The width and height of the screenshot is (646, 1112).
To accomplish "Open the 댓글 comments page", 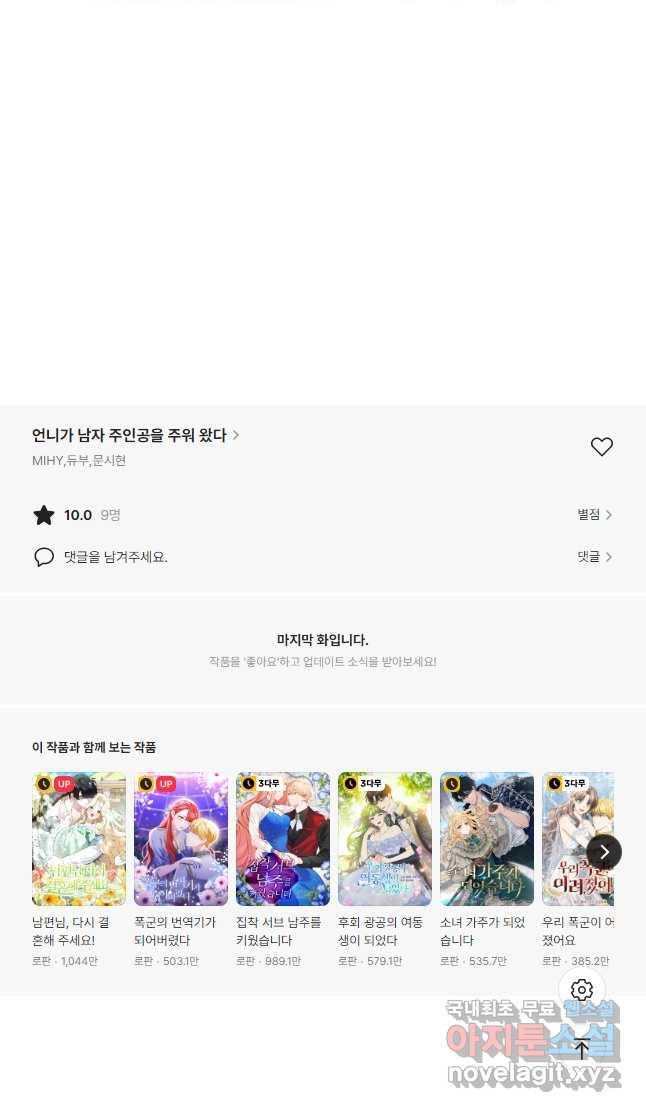I will coord(594,557).
